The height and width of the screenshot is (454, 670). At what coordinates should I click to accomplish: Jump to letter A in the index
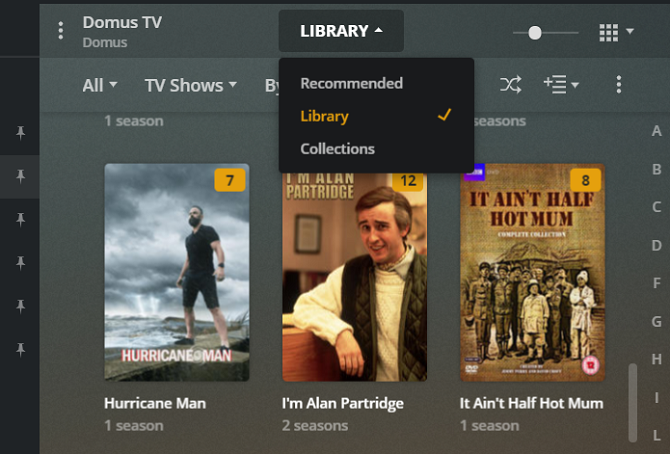click(657, 131)
